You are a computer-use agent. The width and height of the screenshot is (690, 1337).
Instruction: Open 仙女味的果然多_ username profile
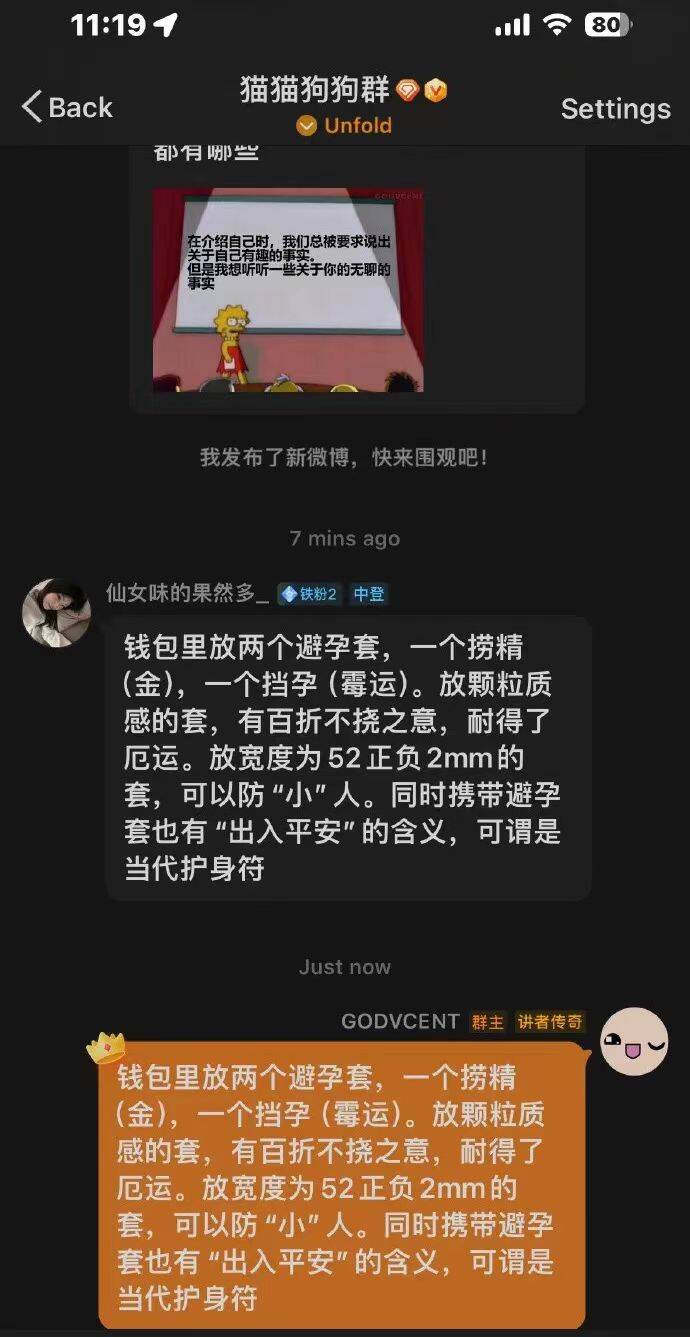[187, 594]
